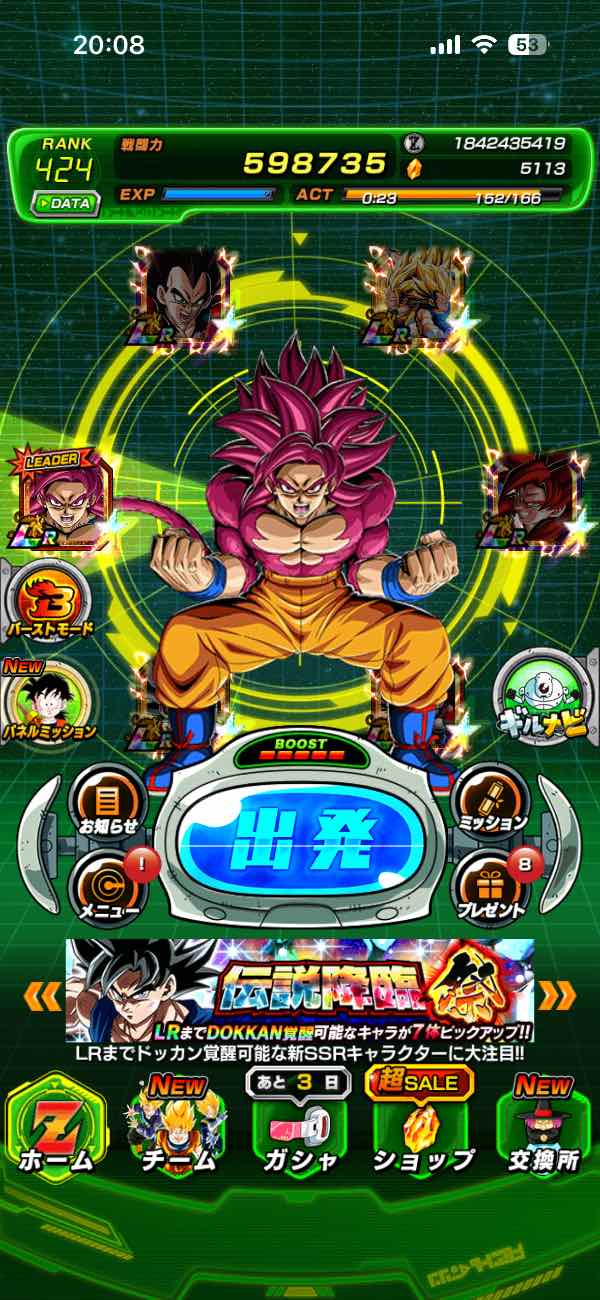Open the プレゼント gift box
Image resolution: width=600 pixels, height=1300 pixels.
click(x=491, y=887)
